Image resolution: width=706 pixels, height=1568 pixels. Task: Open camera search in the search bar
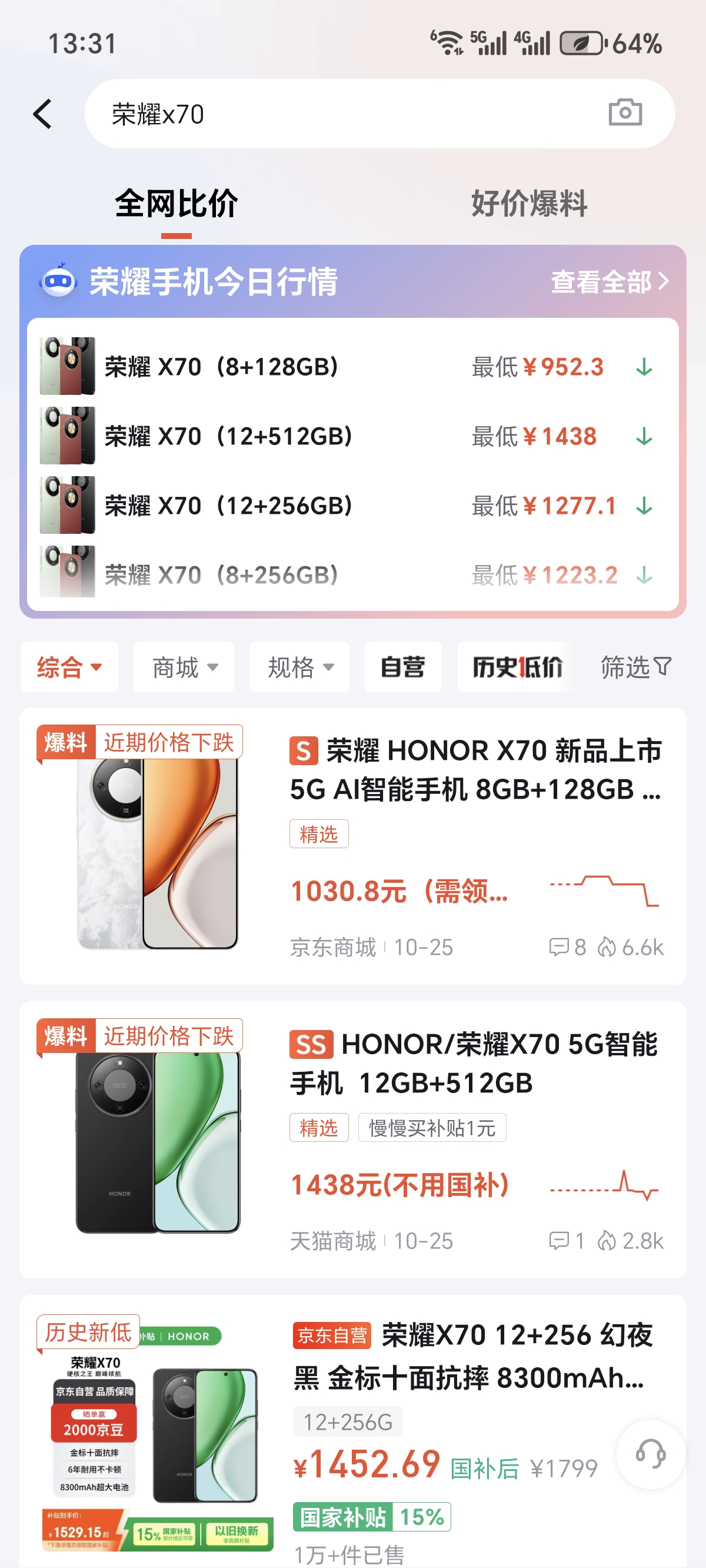[x=625, y=112]
